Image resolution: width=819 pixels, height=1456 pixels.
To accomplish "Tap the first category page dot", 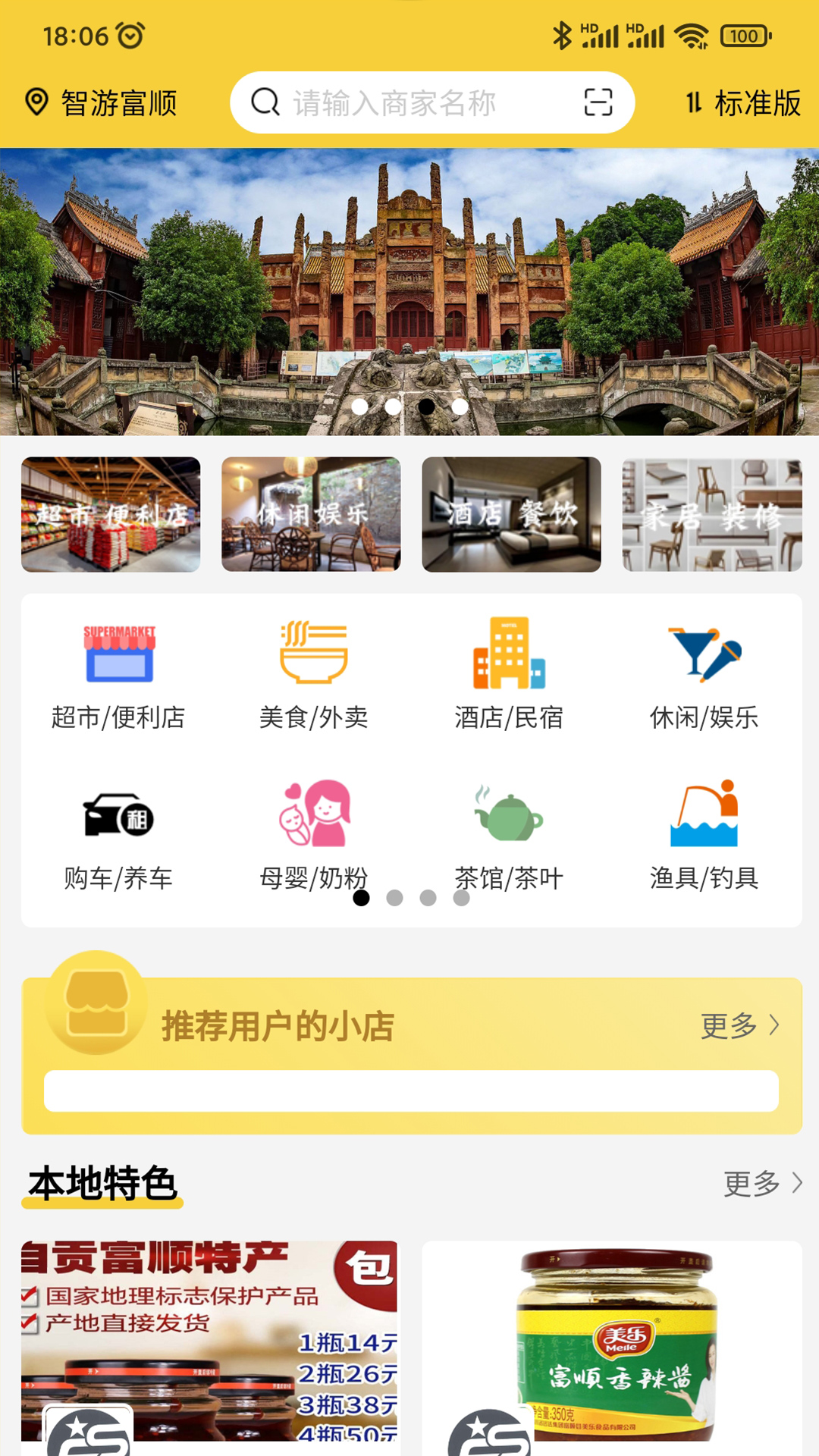I will [x=361, y=897].
